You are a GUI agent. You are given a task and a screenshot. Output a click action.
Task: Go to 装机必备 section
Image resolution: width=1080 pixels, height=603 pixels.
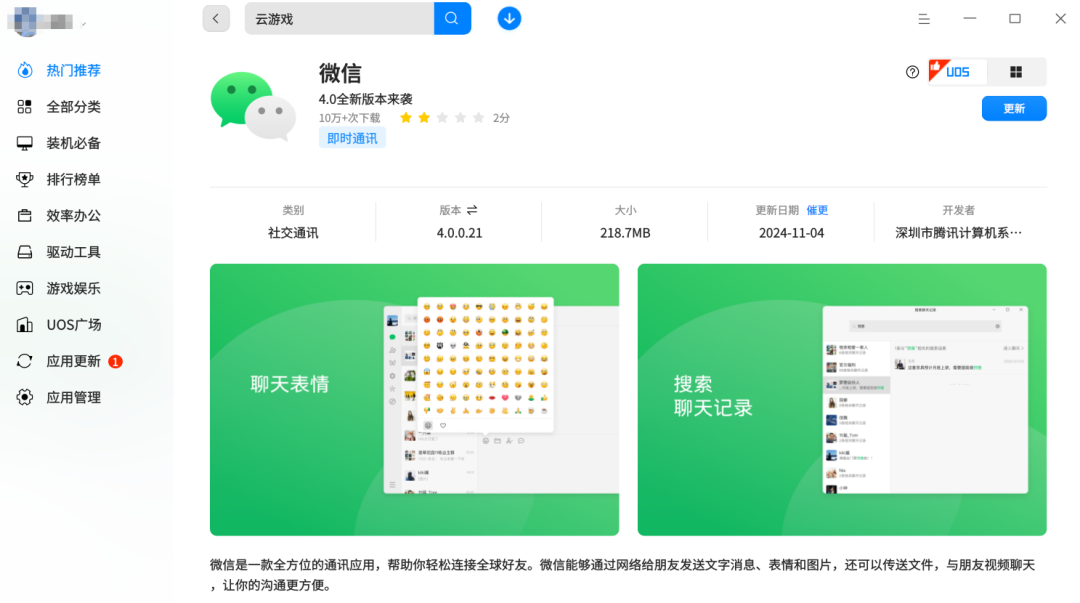[73, 143]
